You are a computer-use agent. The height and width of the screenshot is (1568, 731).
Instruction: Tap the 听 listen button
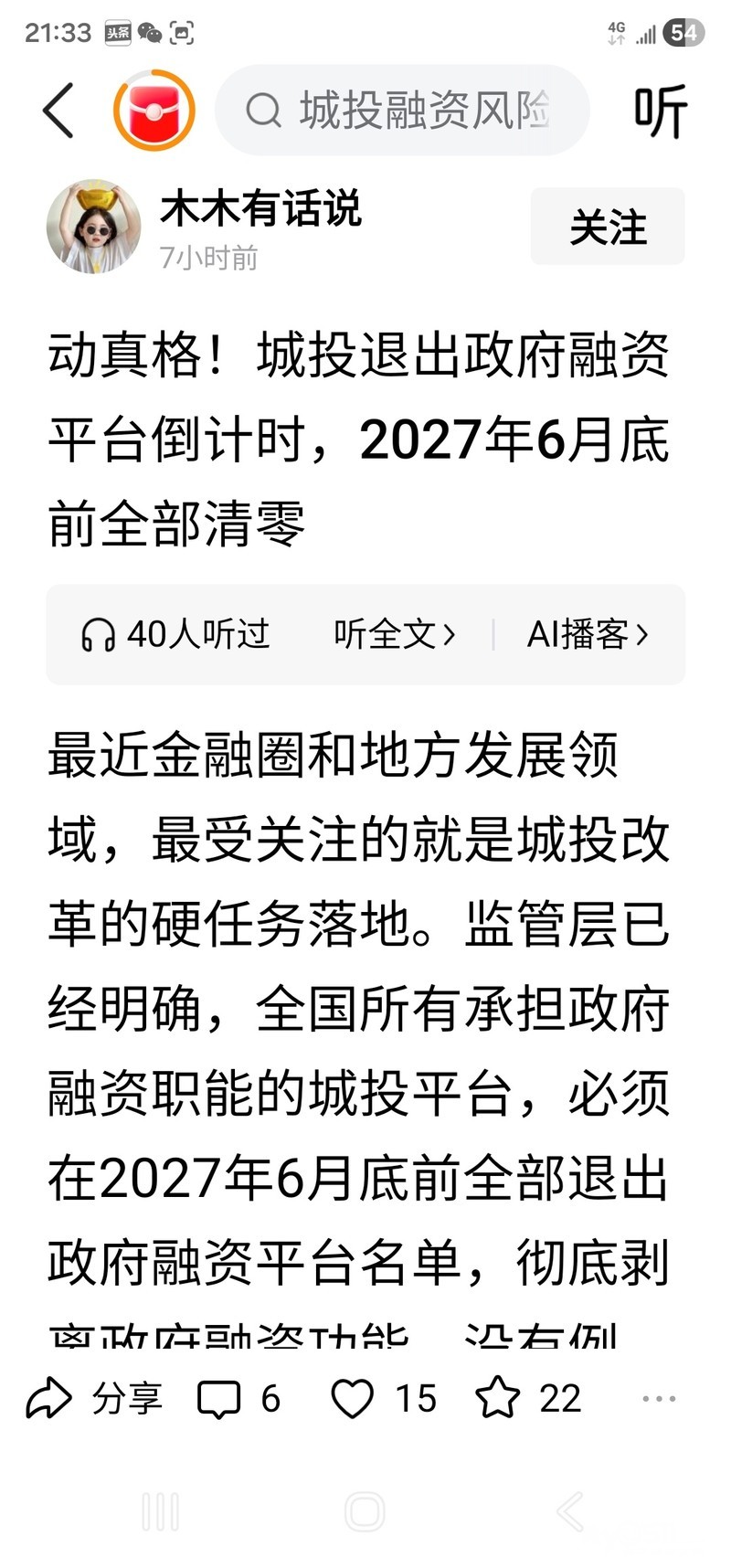661,111
